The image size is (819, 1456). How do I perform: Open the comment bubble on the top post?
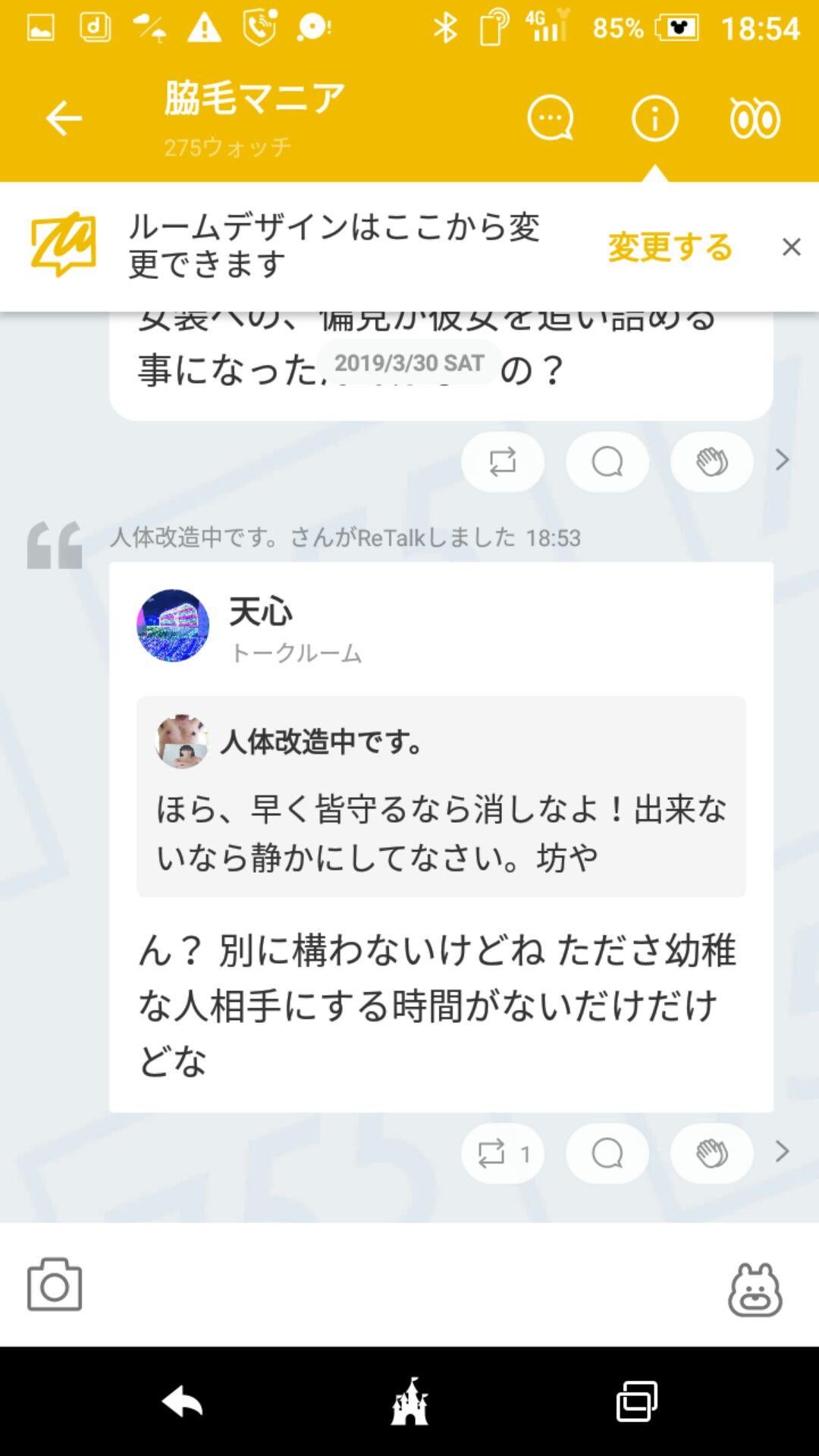pyautogui.click(x=607, y=461)
